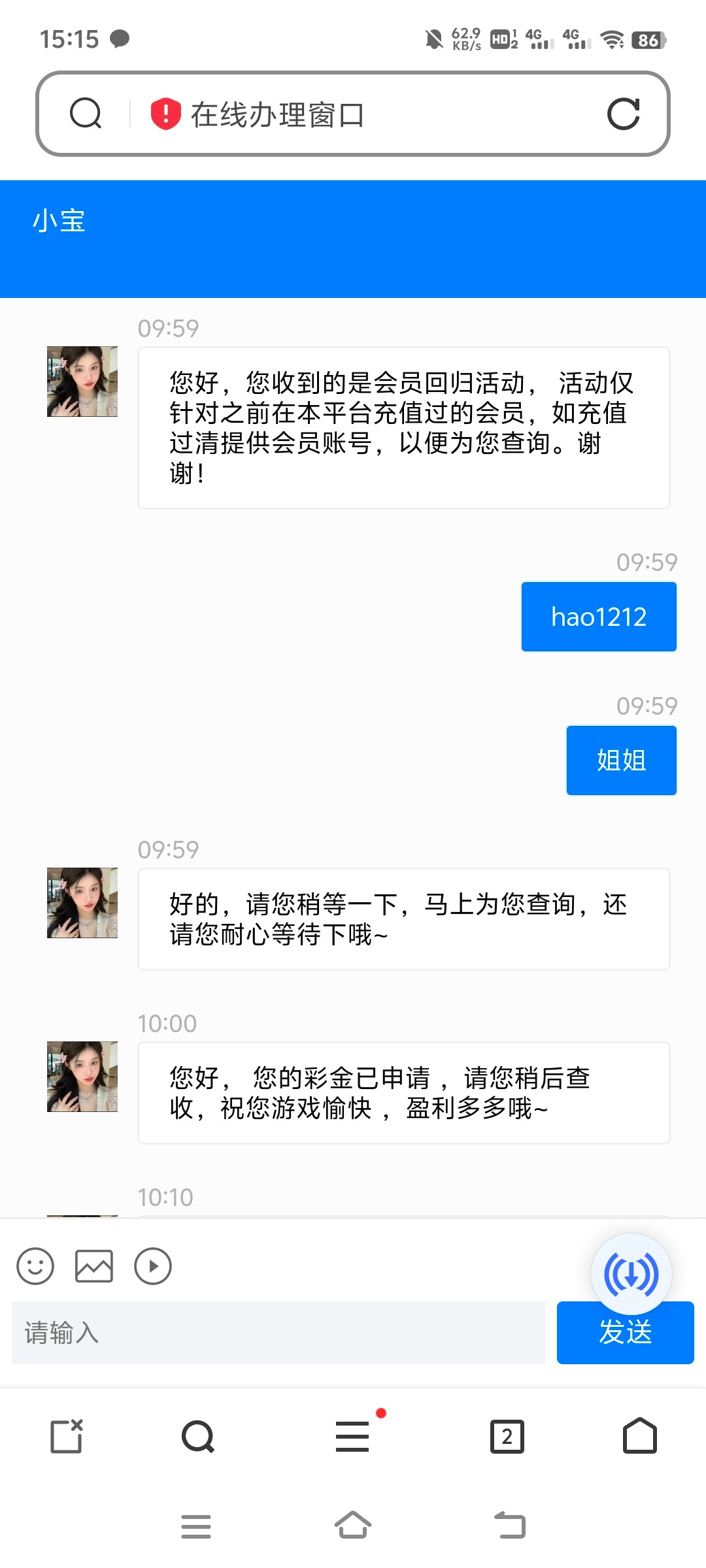Close the current page in toolbar
Viewport: 706px width, 1568px height.
tap(67, 1436)
